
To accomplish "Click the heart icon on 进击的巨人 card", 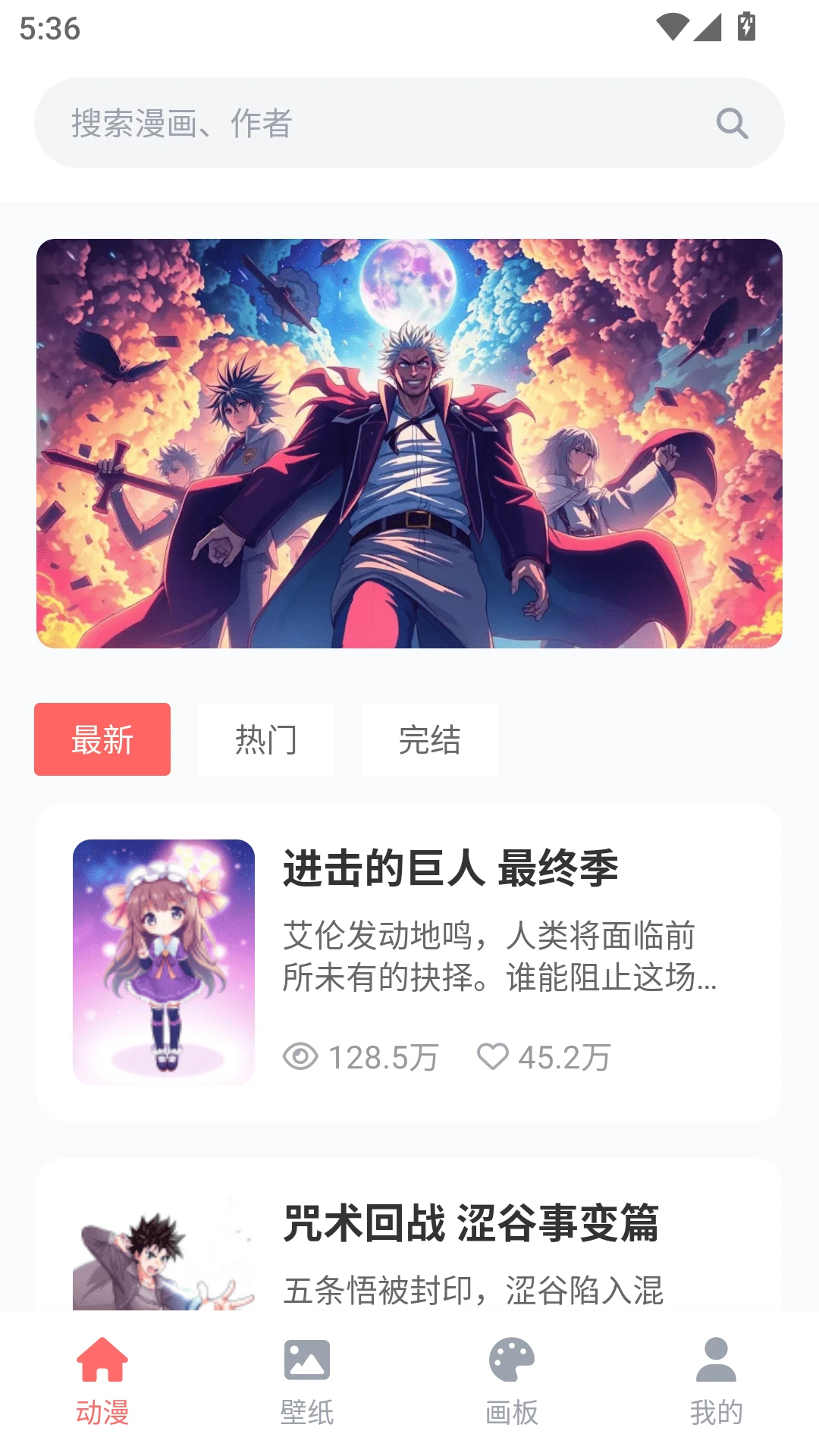I will click(x=497, y=1055).
